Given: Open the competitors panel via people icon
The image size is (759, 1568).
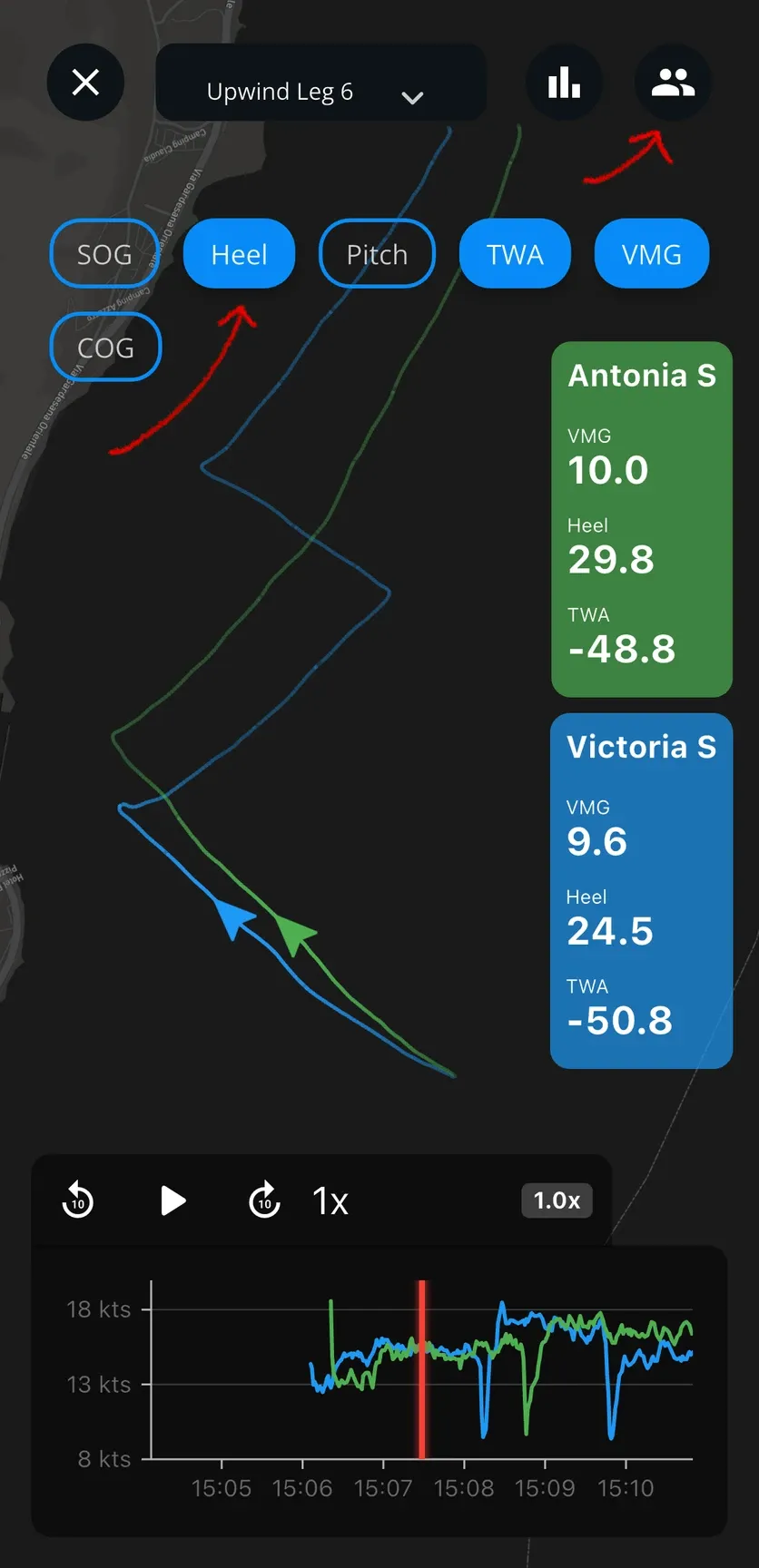Looking at the screenshot, I should (x=672, y=82).
